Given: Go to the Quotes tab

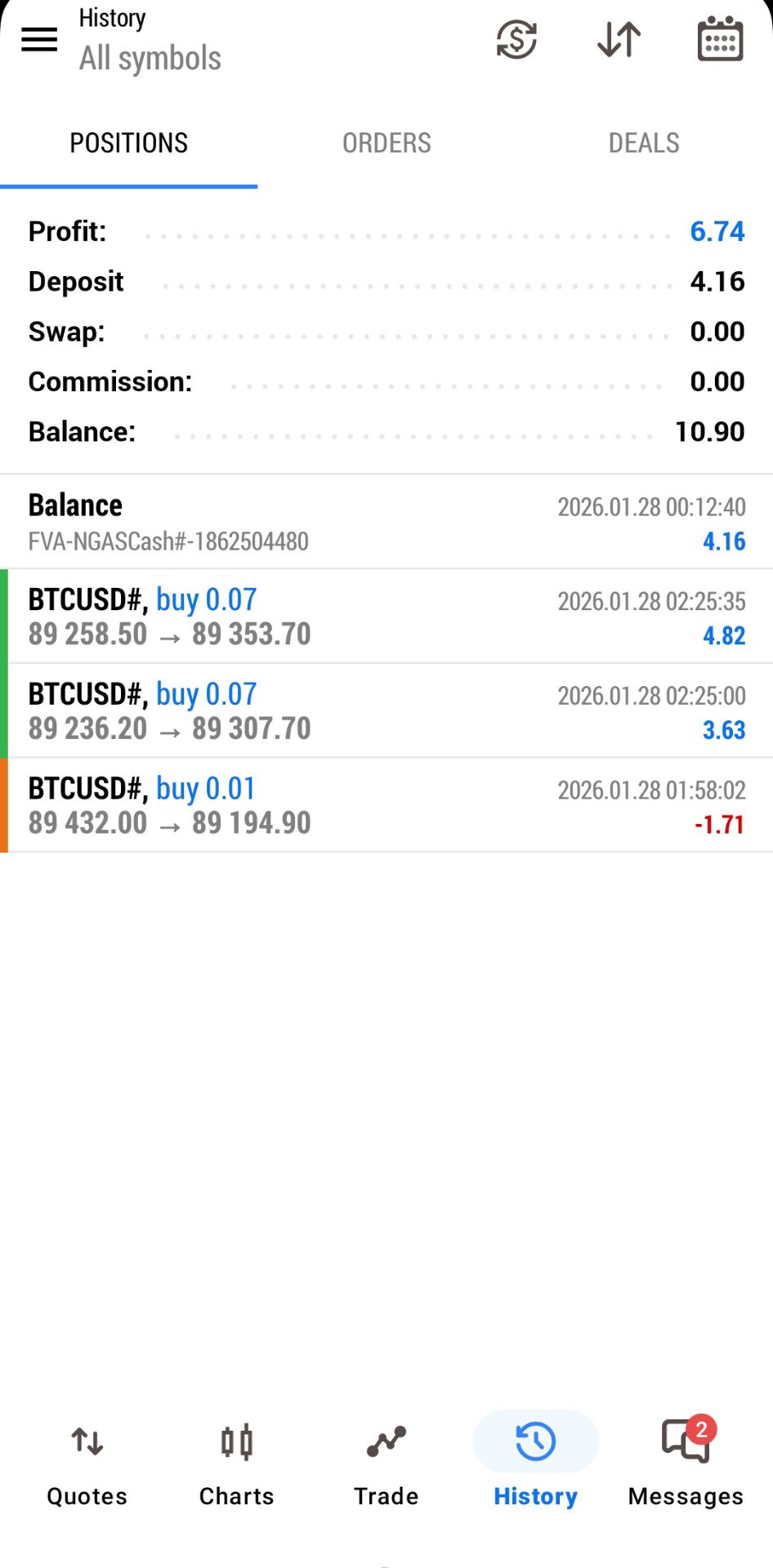Looking at the screenshot, I should click(x=87, y=1463).
